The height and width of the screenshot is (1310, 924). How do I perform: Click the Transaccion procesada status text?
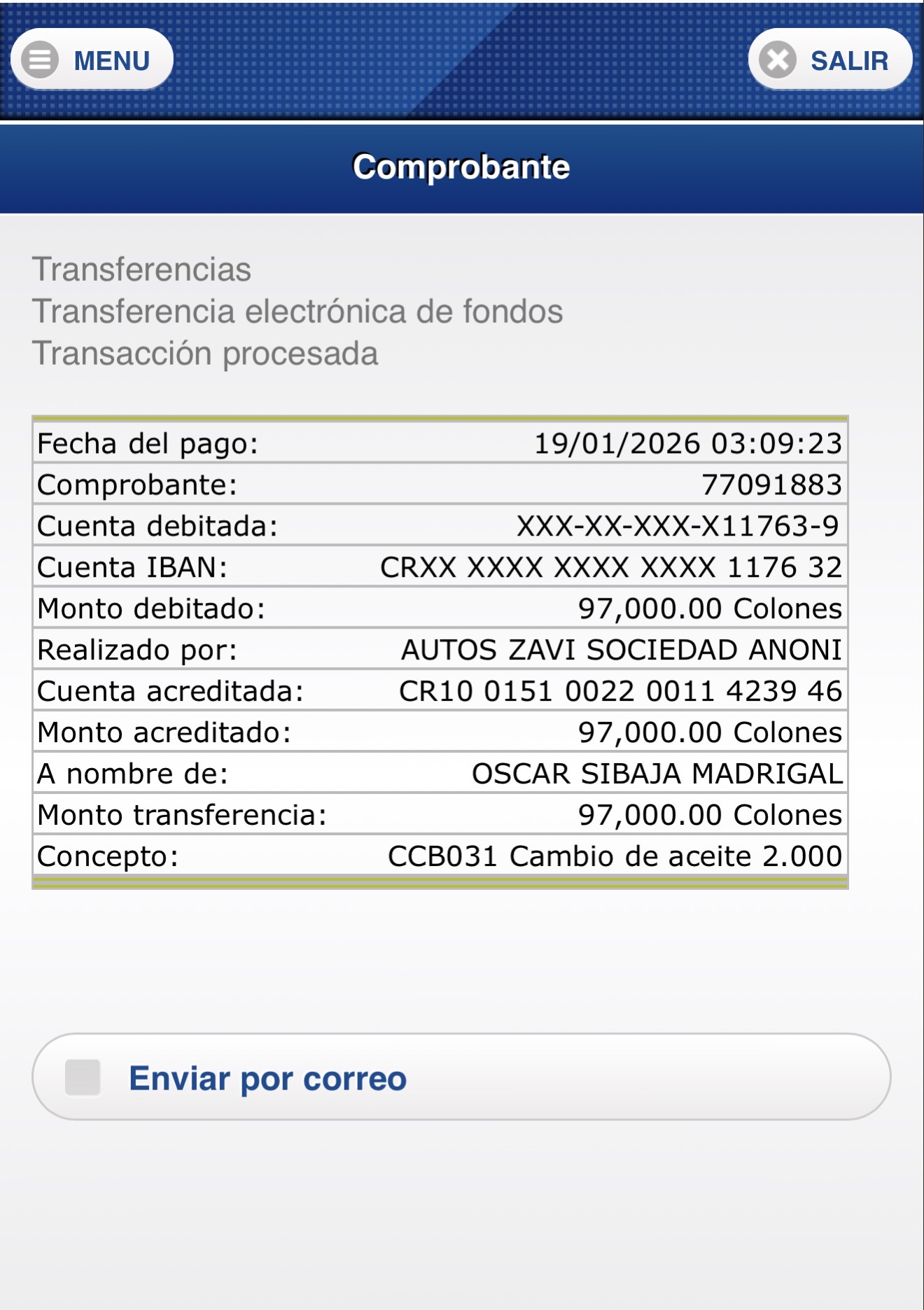point(206,352)
